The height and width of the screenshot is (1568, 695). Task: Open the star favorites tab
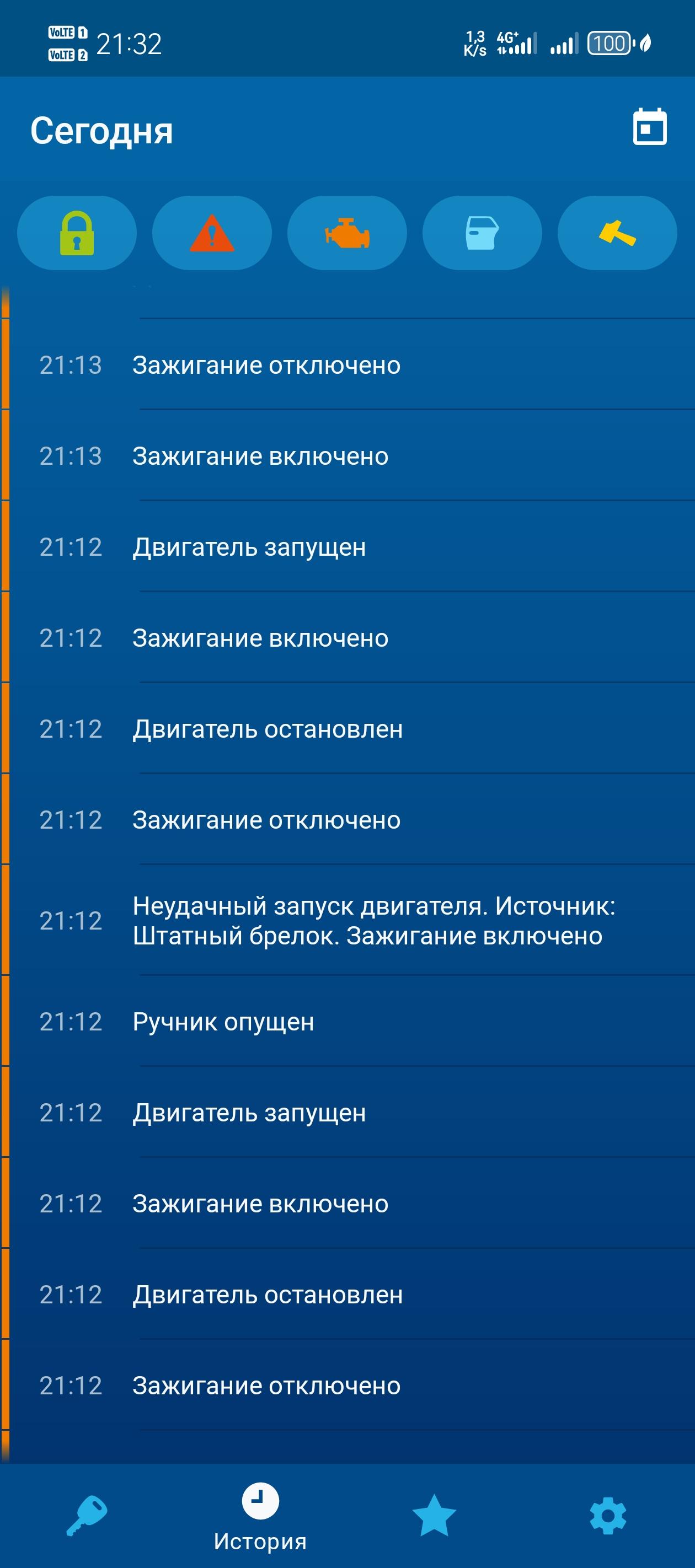coord(434,1516)
